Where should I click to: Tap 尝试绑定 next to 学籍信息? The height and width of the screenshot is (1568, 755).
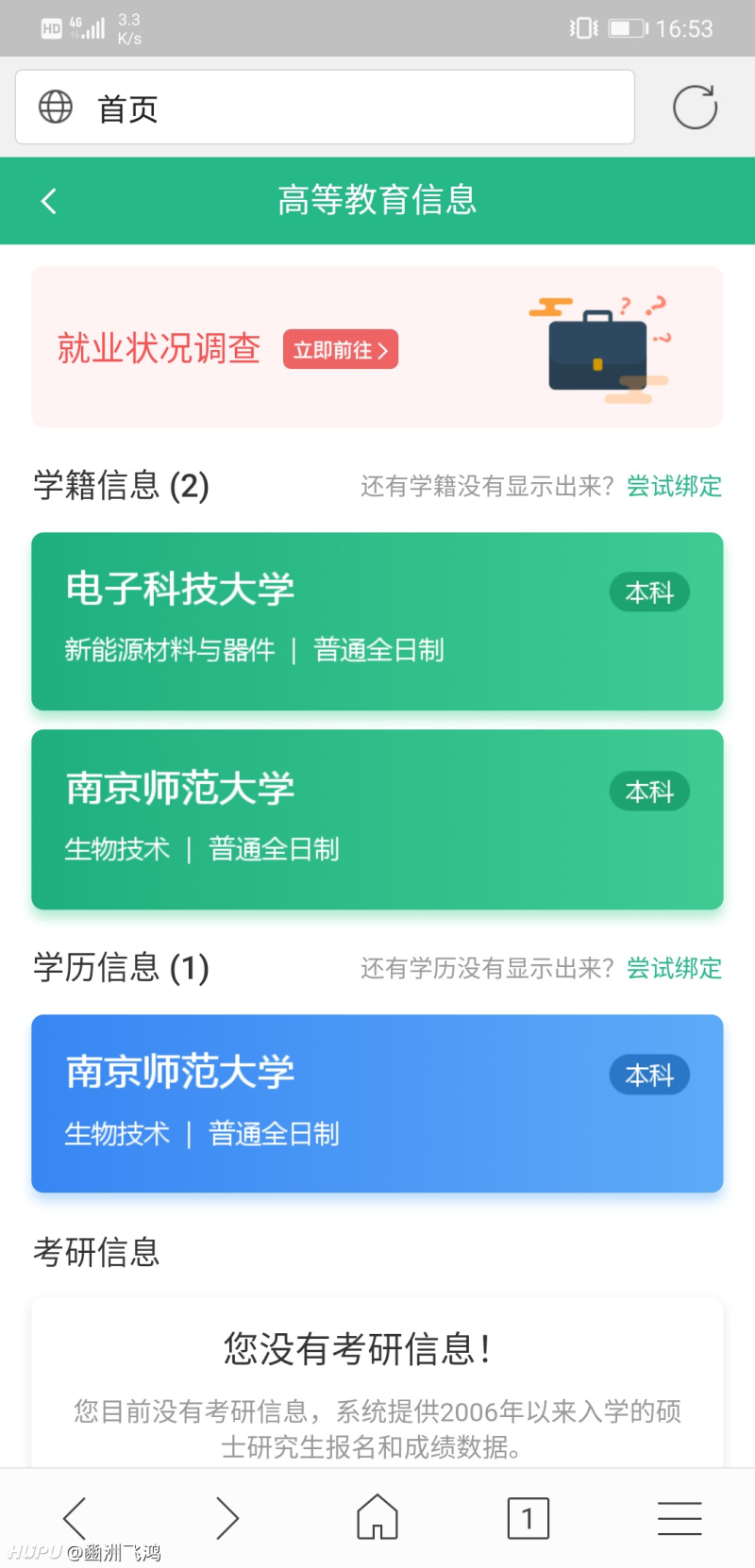[x=673, y=487]
